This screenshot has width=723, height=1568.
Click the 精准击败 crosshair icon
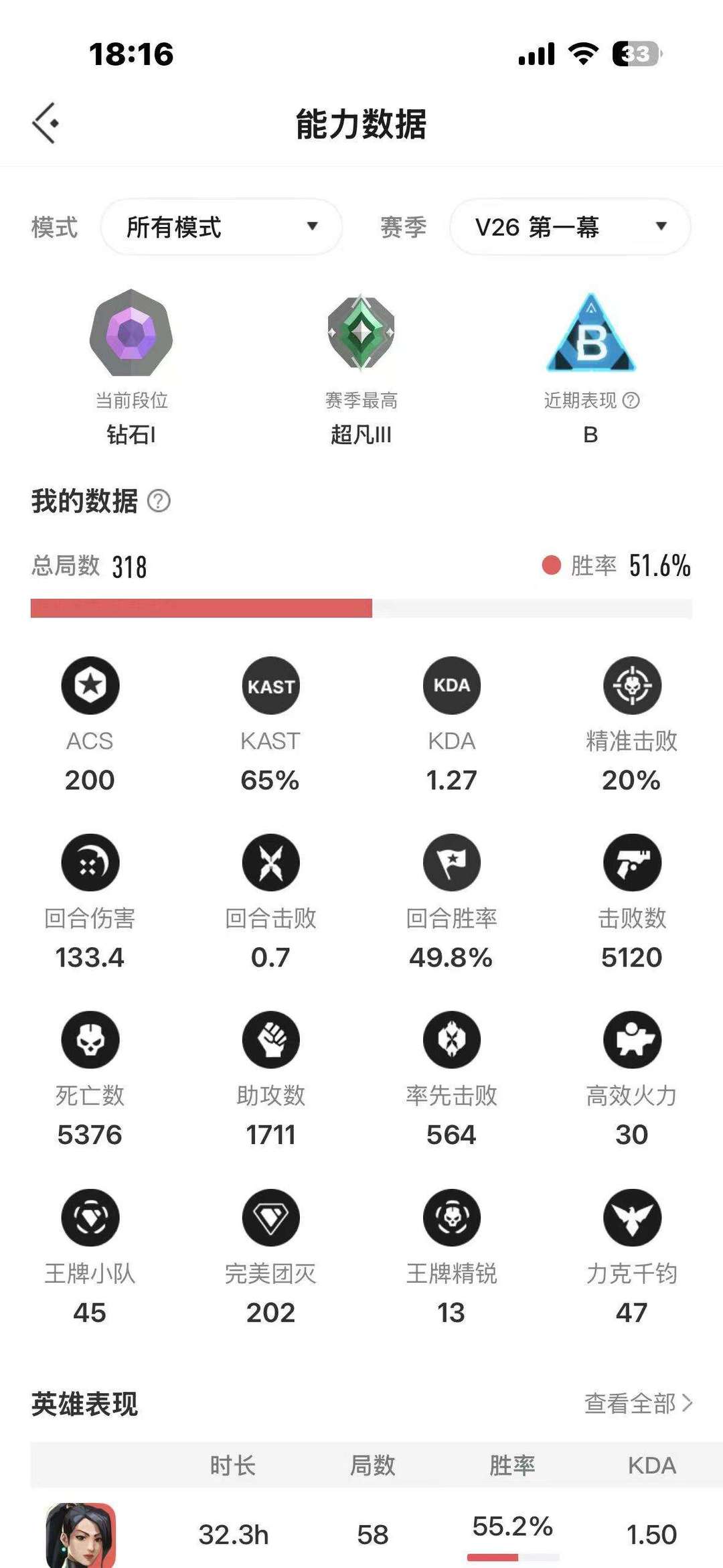tap(632, 685)
